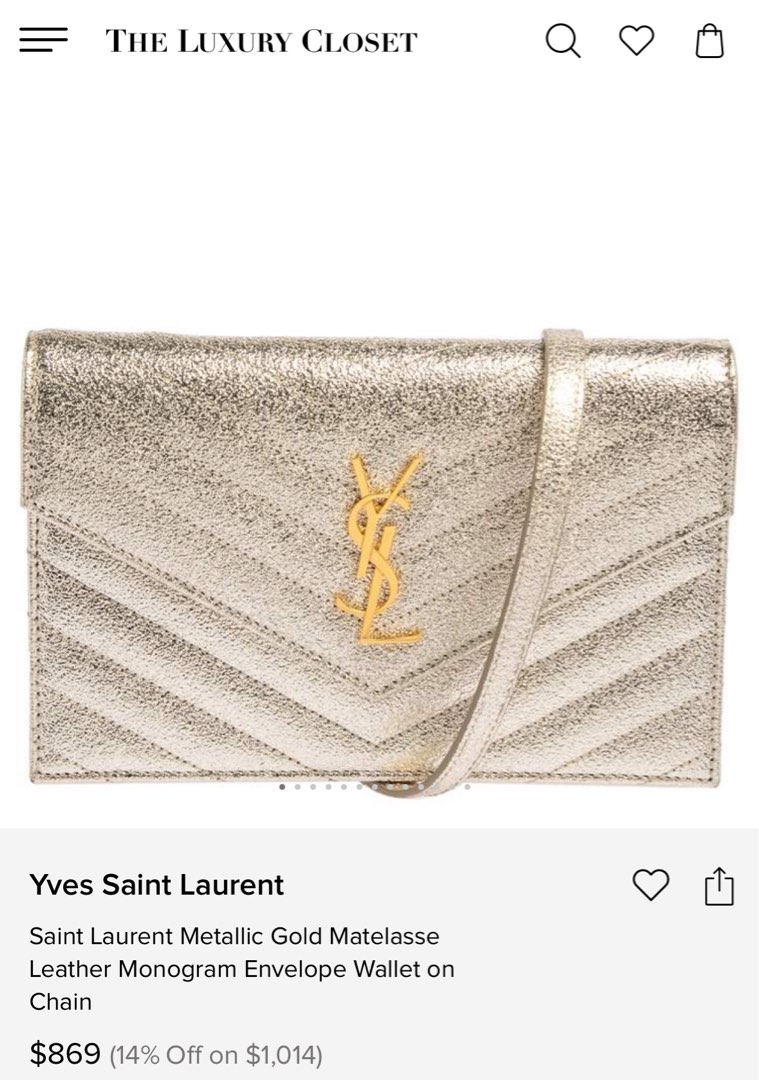Open the hamburger navigation menu
The image size is (759, 1080).
(42, 40)
